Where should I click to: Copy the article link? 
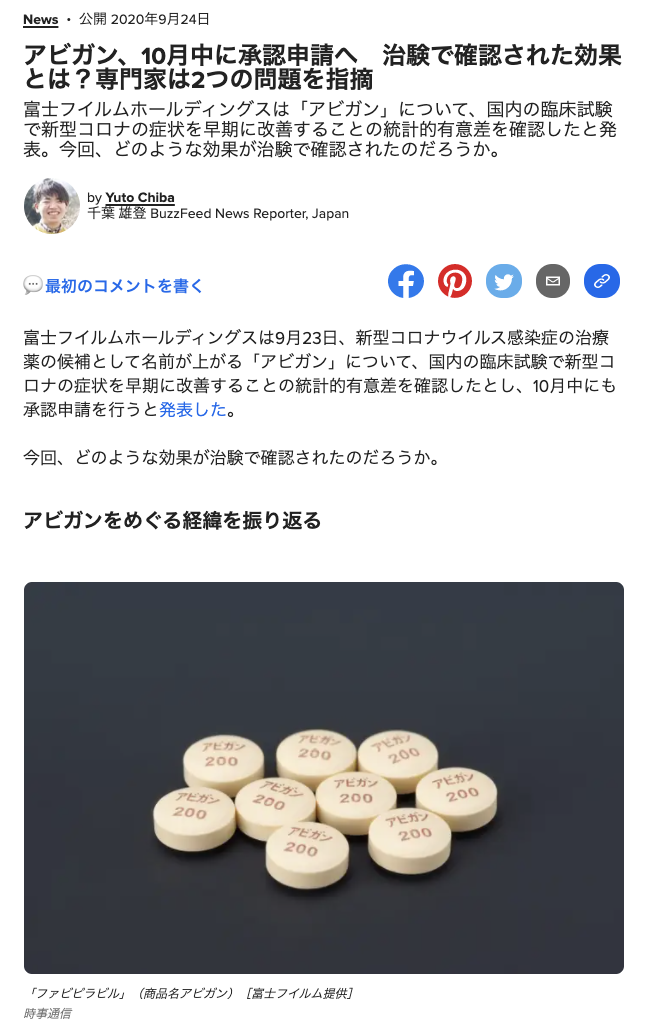pos(602,282)
